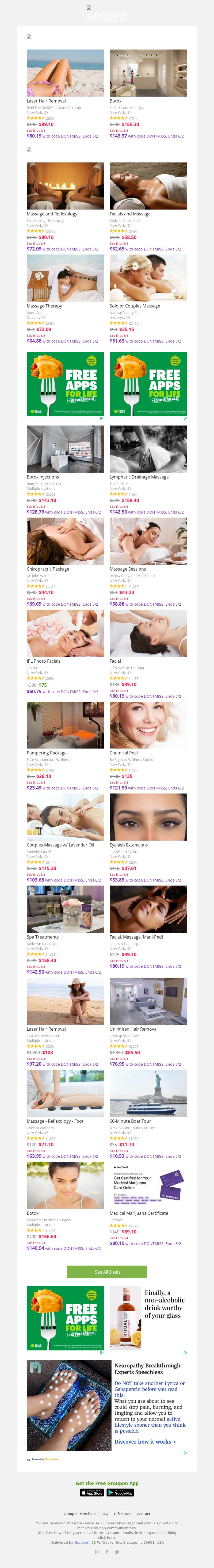Open the Laser Hair Removal deal at BARED MONKEY
This screenshot has width=214, height=1568.
pos(65,73)
